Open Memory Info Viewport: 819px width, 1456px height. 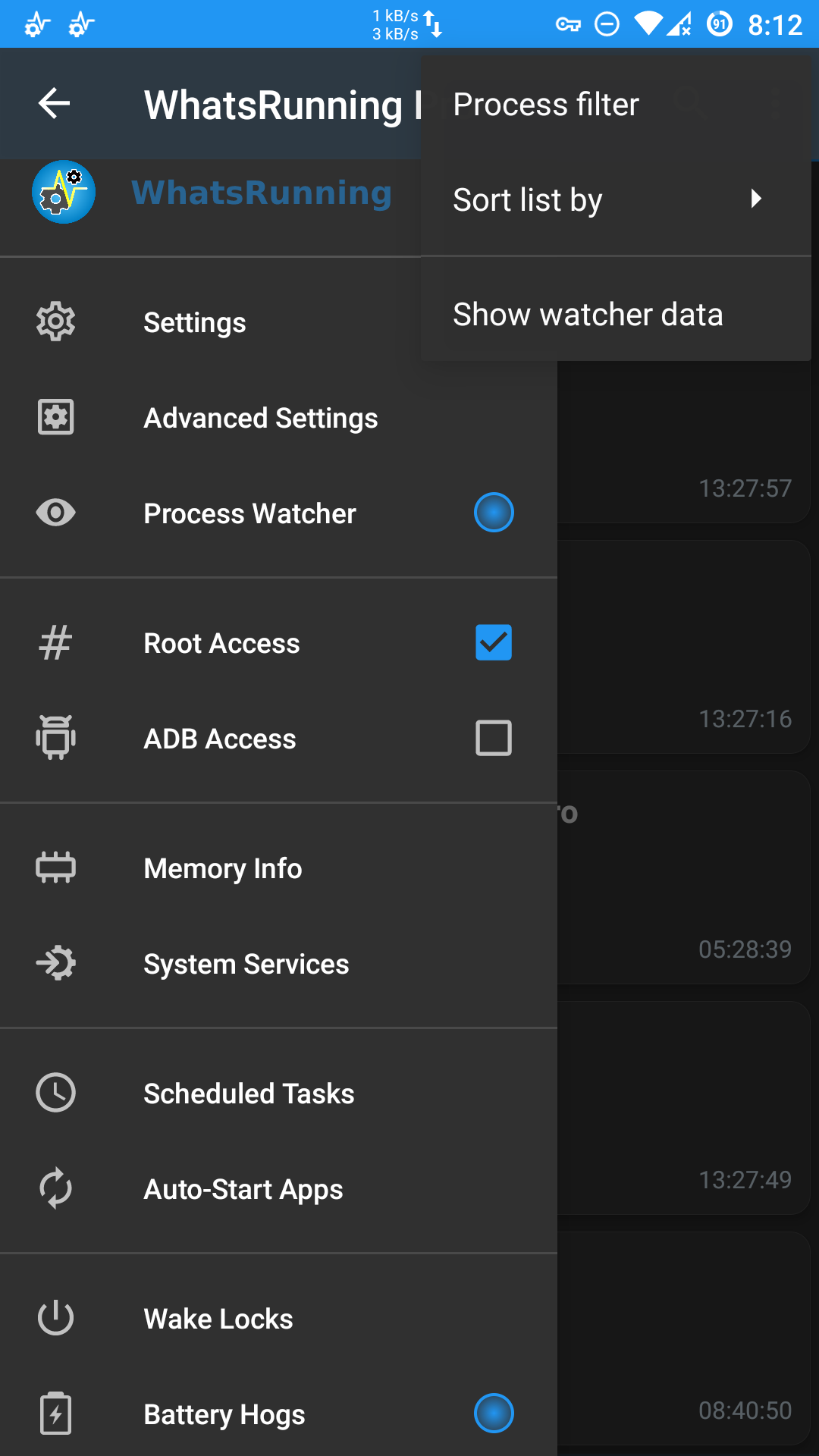[278, 868]
